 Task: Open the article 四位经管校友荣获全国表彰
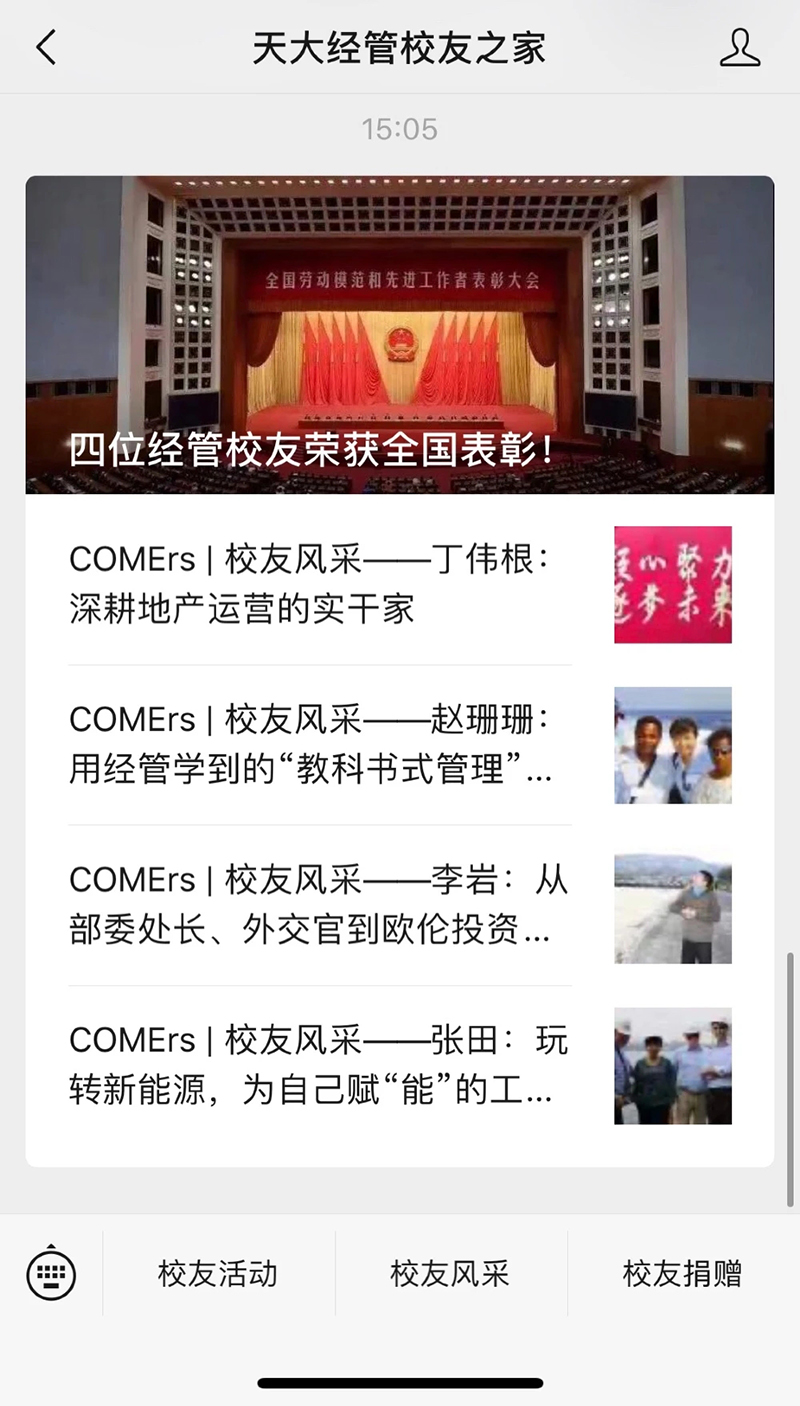(x=400, y=335)
